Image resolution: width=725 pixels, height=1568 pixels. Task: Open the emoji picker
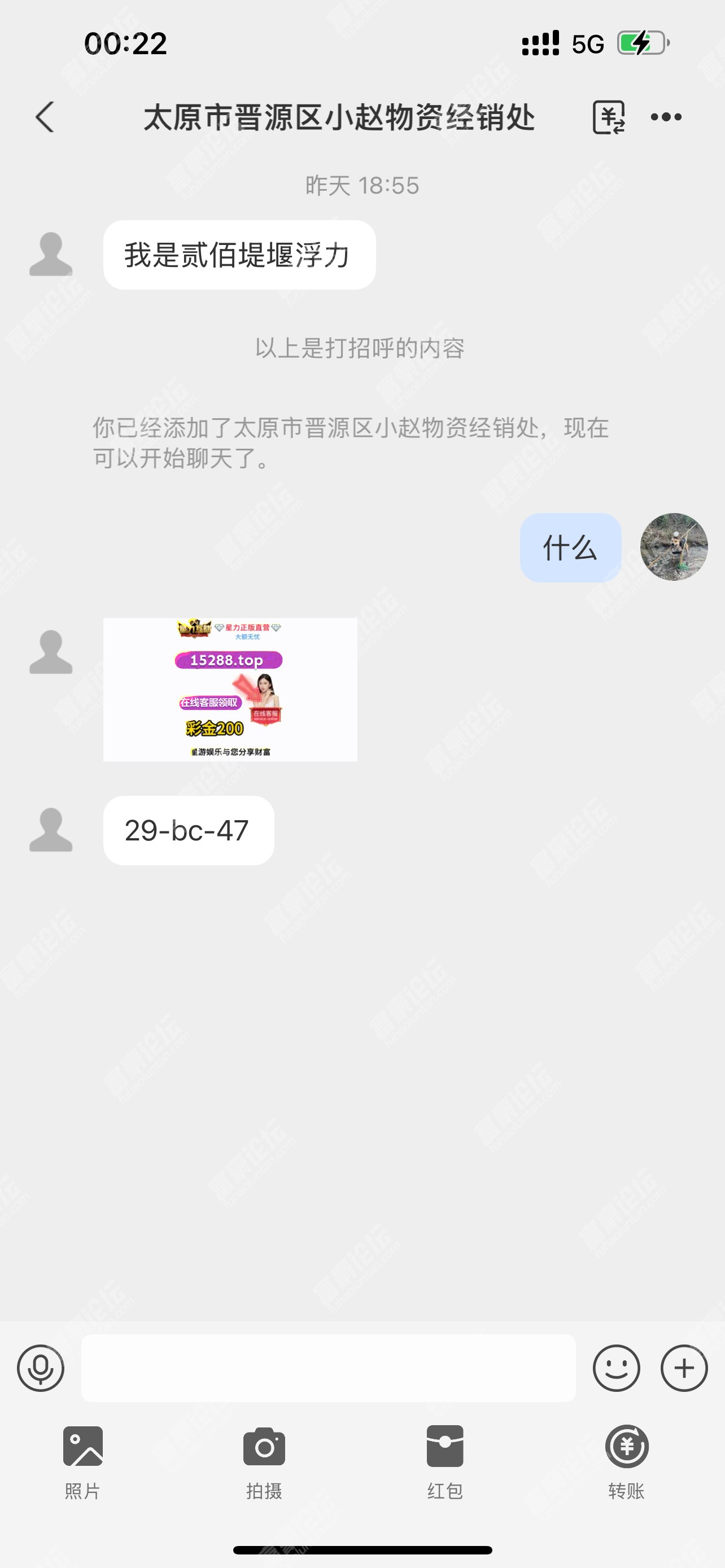coord(616,1368)
